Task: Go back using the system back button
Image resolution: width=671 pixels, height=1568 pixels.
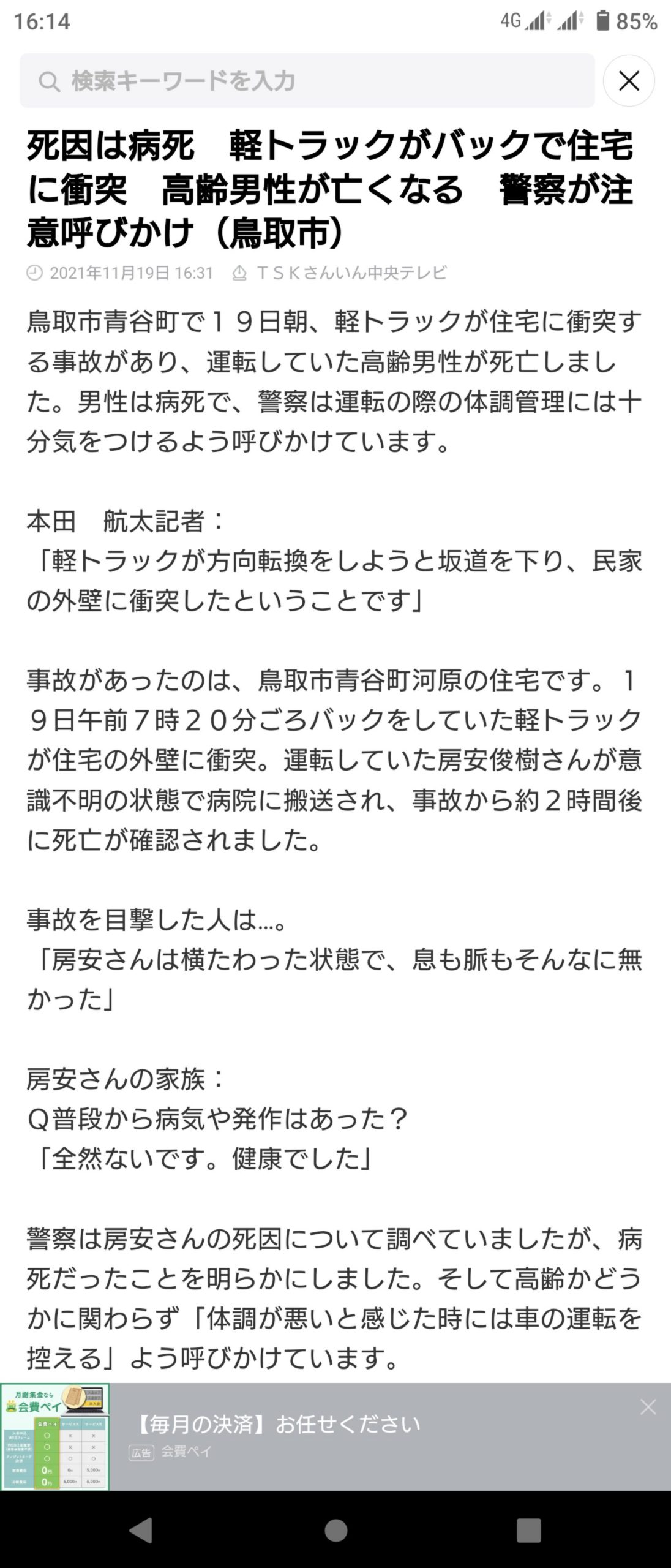Action: [x=141, y=1530]
